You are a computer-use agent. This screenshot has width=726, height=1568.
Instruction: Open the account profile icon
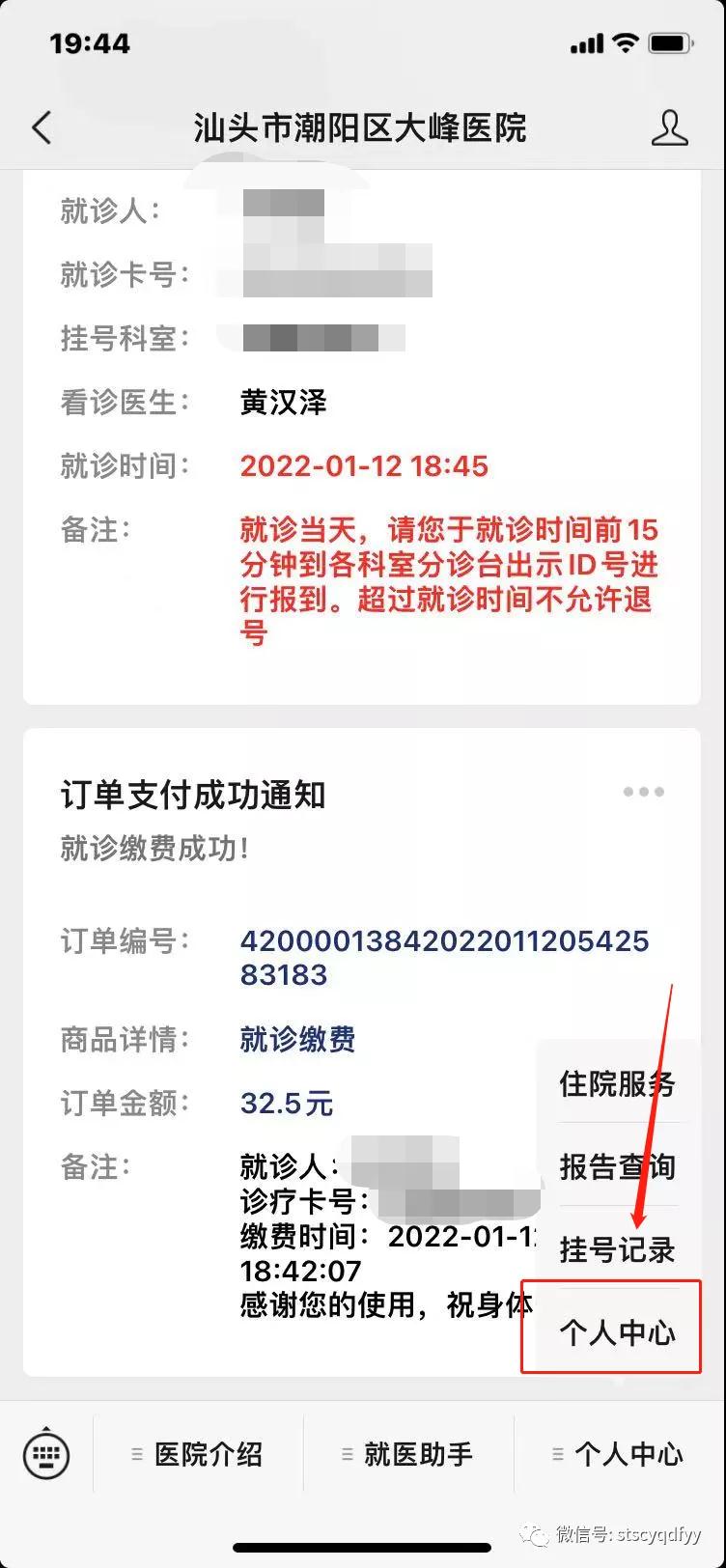pos(669,127)
